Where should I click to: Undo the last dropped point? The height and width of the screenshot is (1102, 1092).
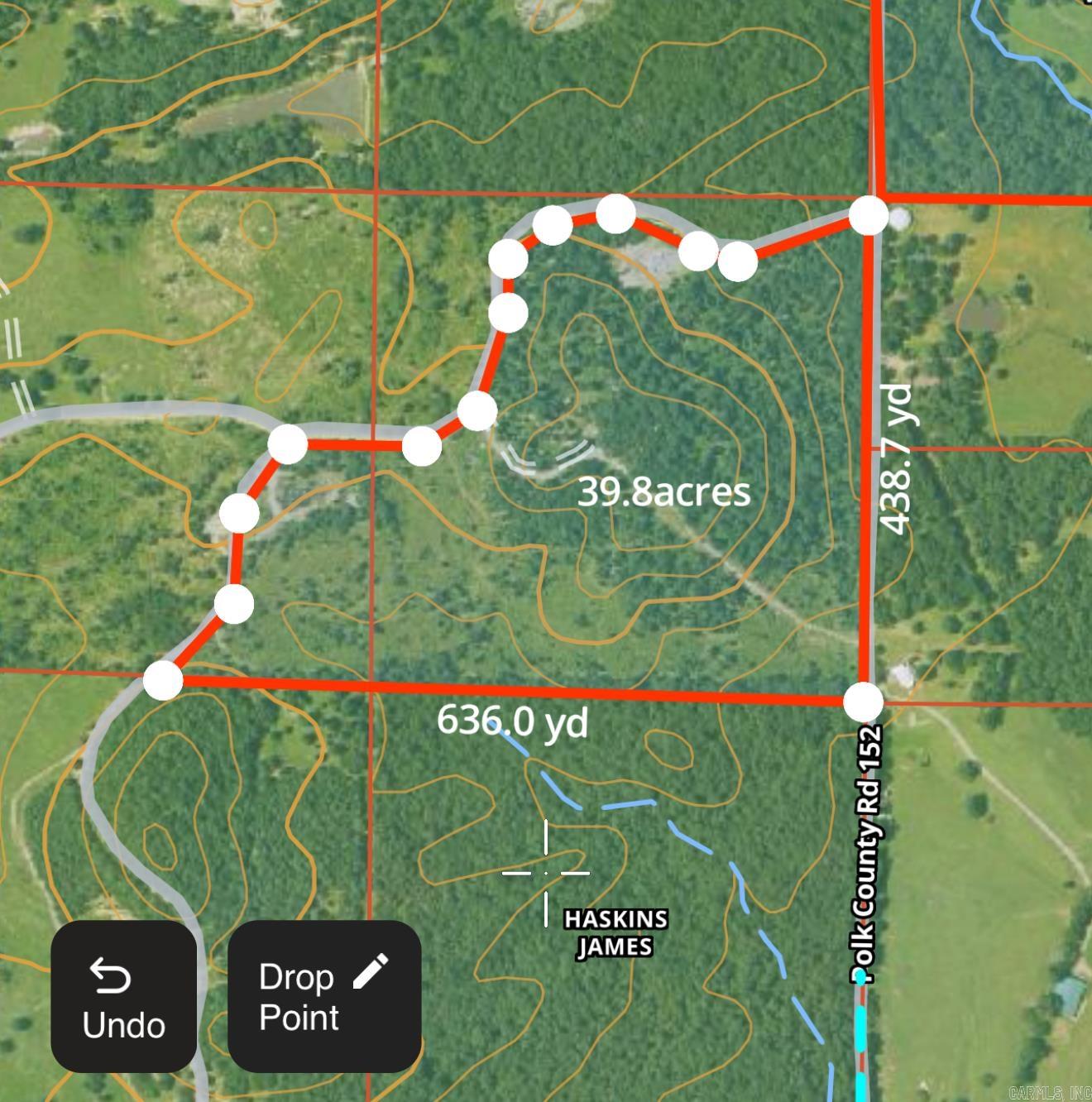coord(123,997)
